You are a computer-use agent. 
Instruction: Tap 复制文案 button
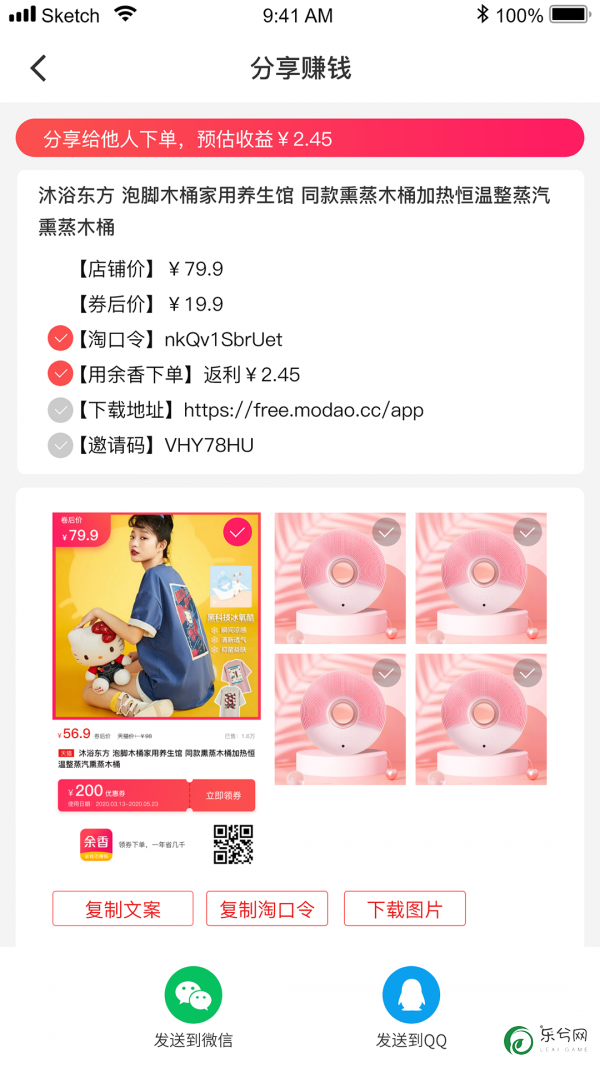pyautogui.click(x=123, y=909)
